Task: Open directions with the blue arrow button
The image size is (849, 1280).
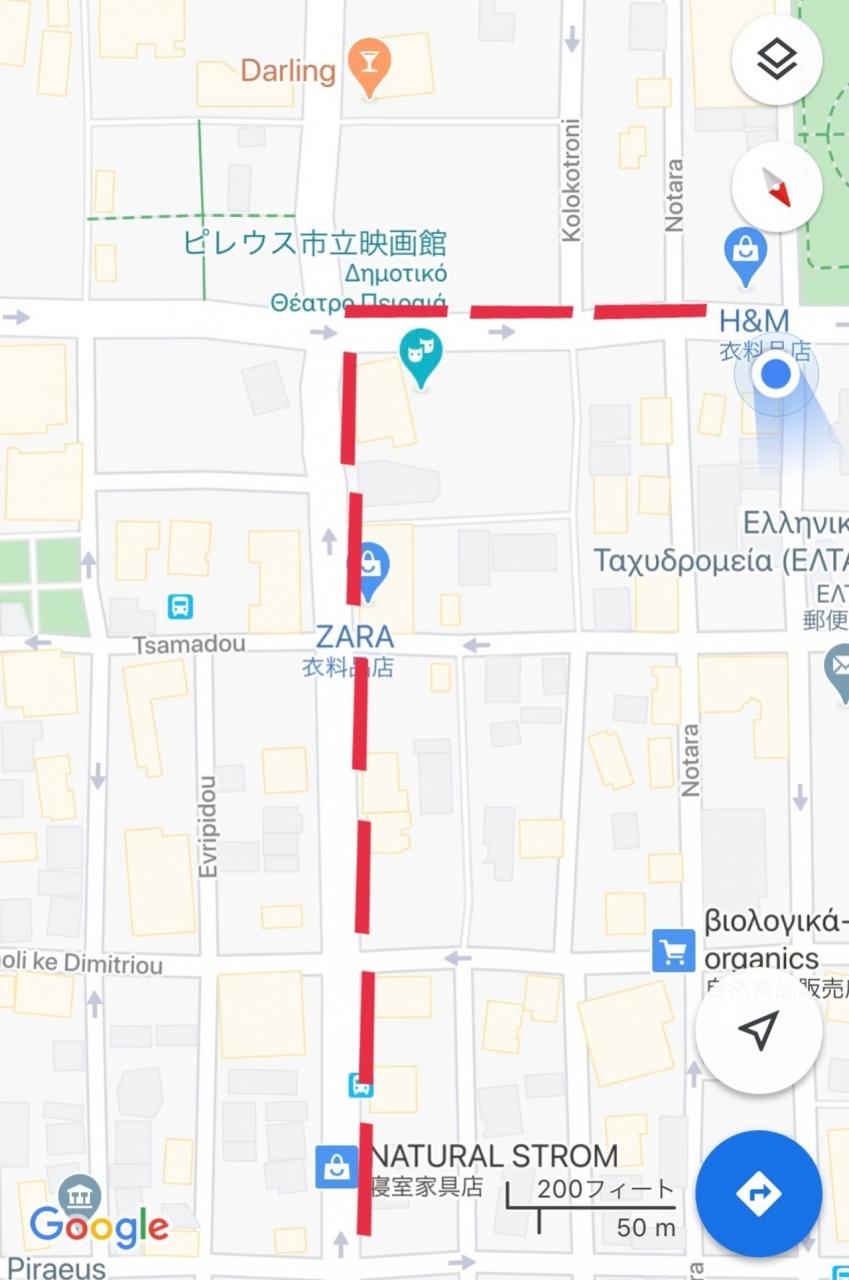Action: (x=759, y=1194)
